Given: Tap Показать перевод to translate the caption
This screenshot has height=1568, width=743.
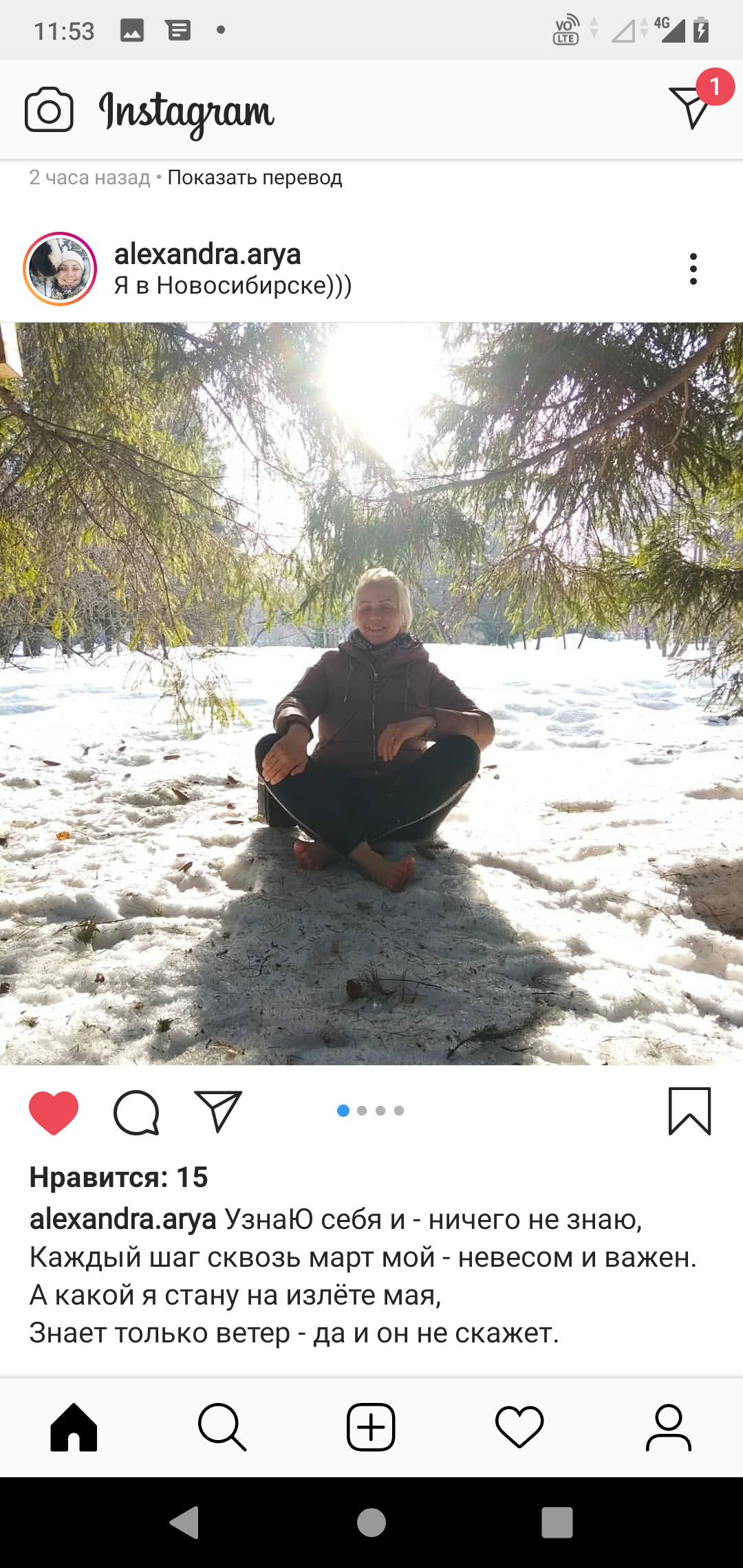Looking at the screenshot, I should 255,177.
